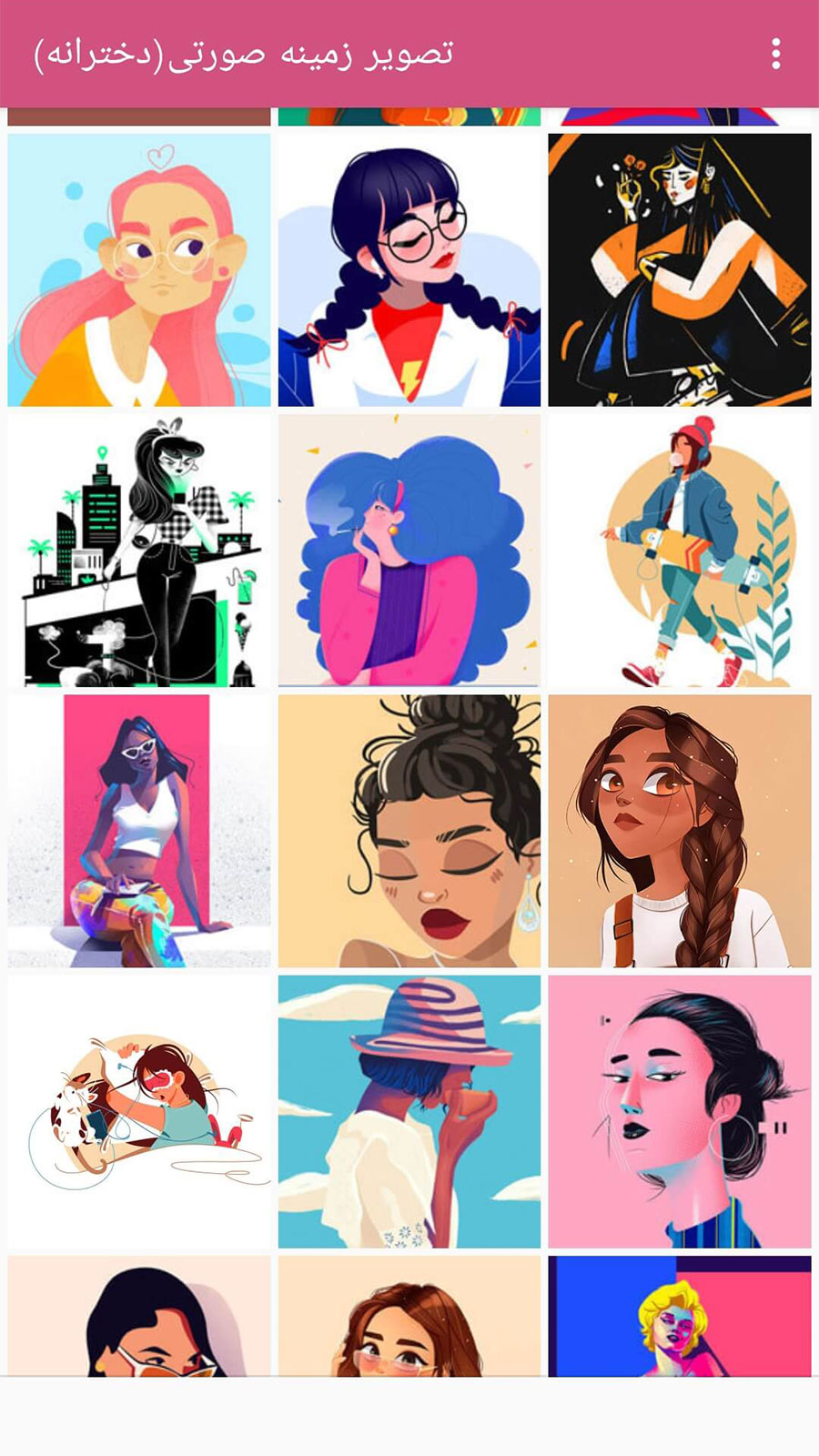Open the girl with long brown braid

click(680, 831)
